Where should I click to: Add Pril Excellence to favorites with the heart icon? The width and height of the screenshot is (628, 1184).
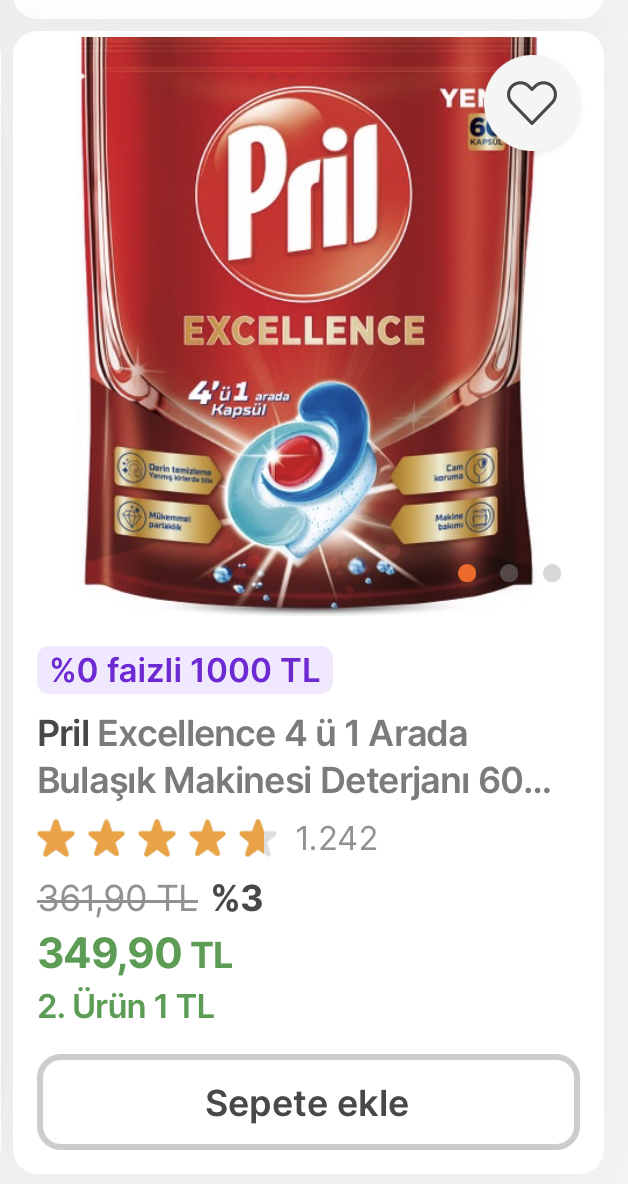coord(531,102)
